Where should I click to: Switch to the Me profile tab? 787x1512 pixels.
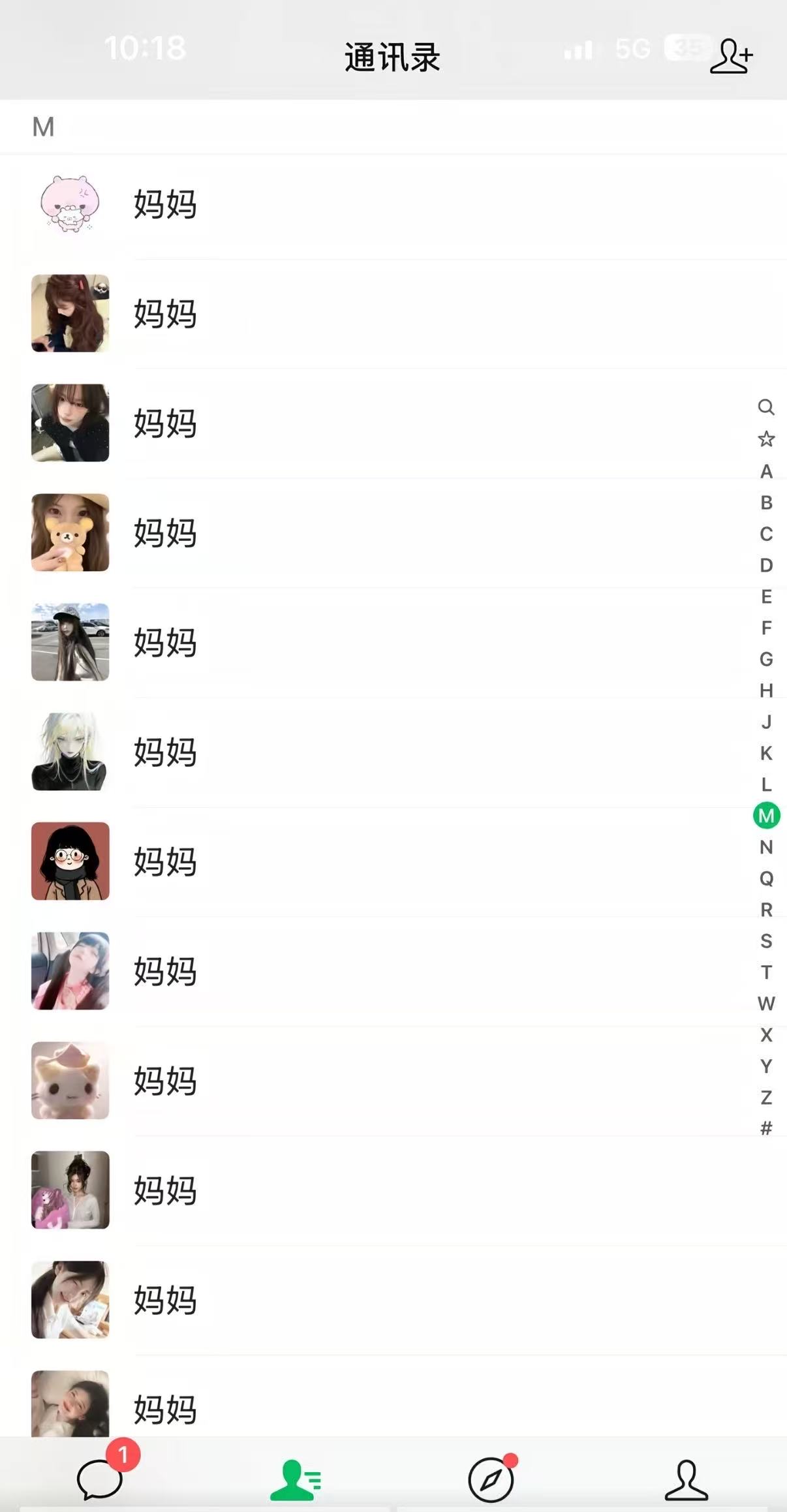pos(686,1479)
